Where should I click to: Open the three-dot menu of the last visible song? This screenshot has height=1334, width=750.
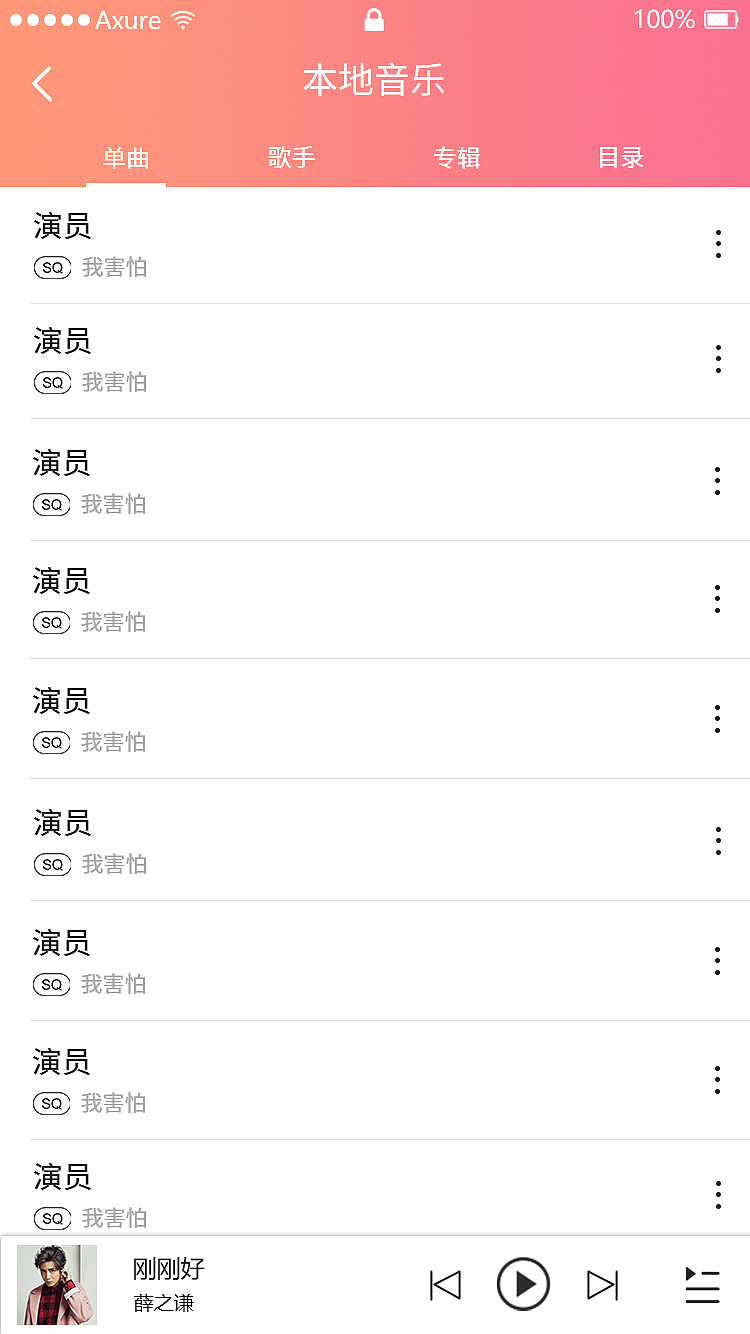[x=718, y=1194]
